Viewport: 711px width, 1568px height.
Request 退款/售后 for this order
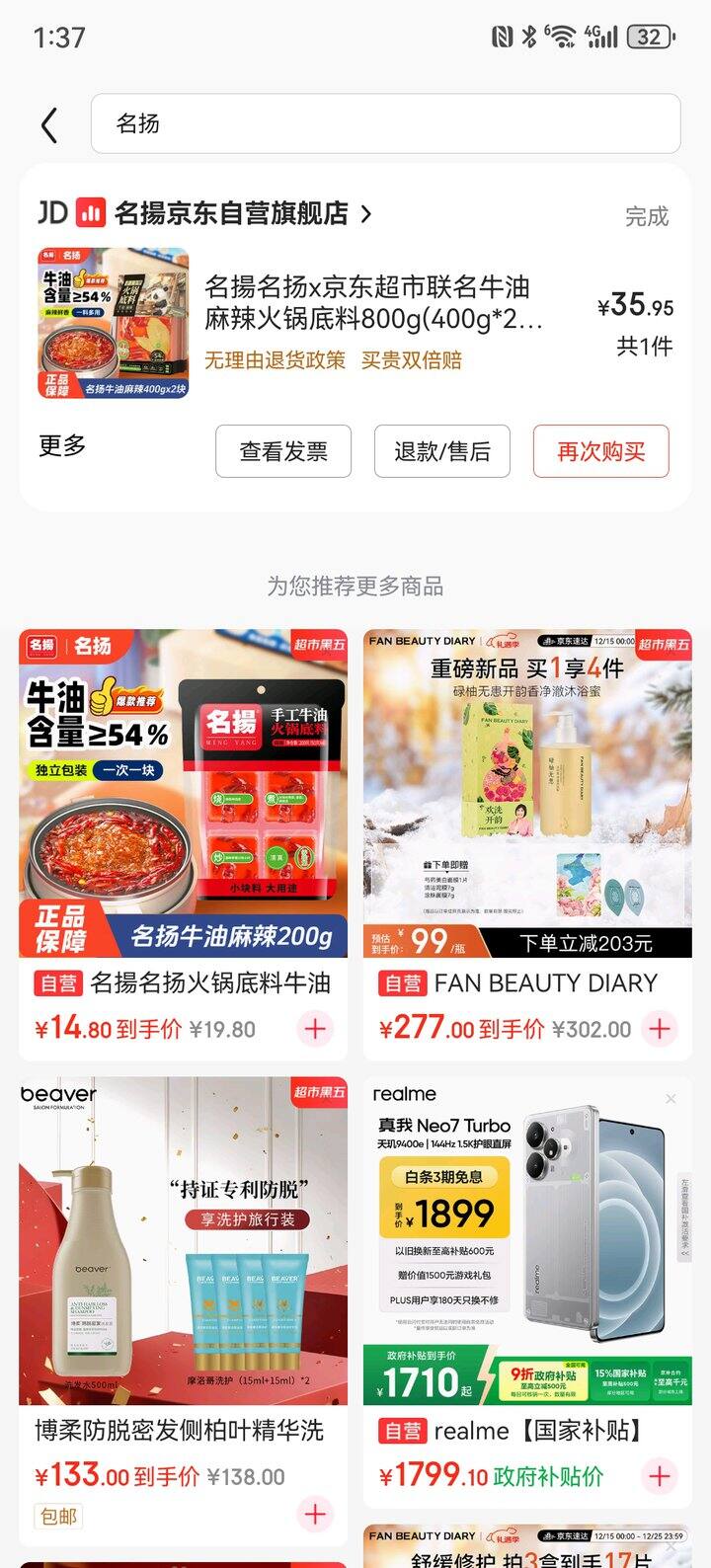442,451
